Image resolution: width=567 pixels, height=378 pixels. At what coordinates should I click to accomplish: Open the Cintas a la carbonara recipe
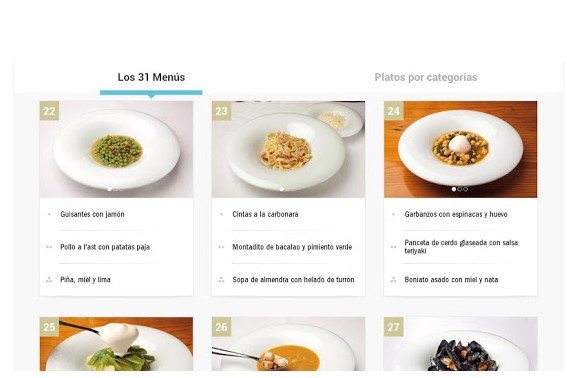[265, 214]
